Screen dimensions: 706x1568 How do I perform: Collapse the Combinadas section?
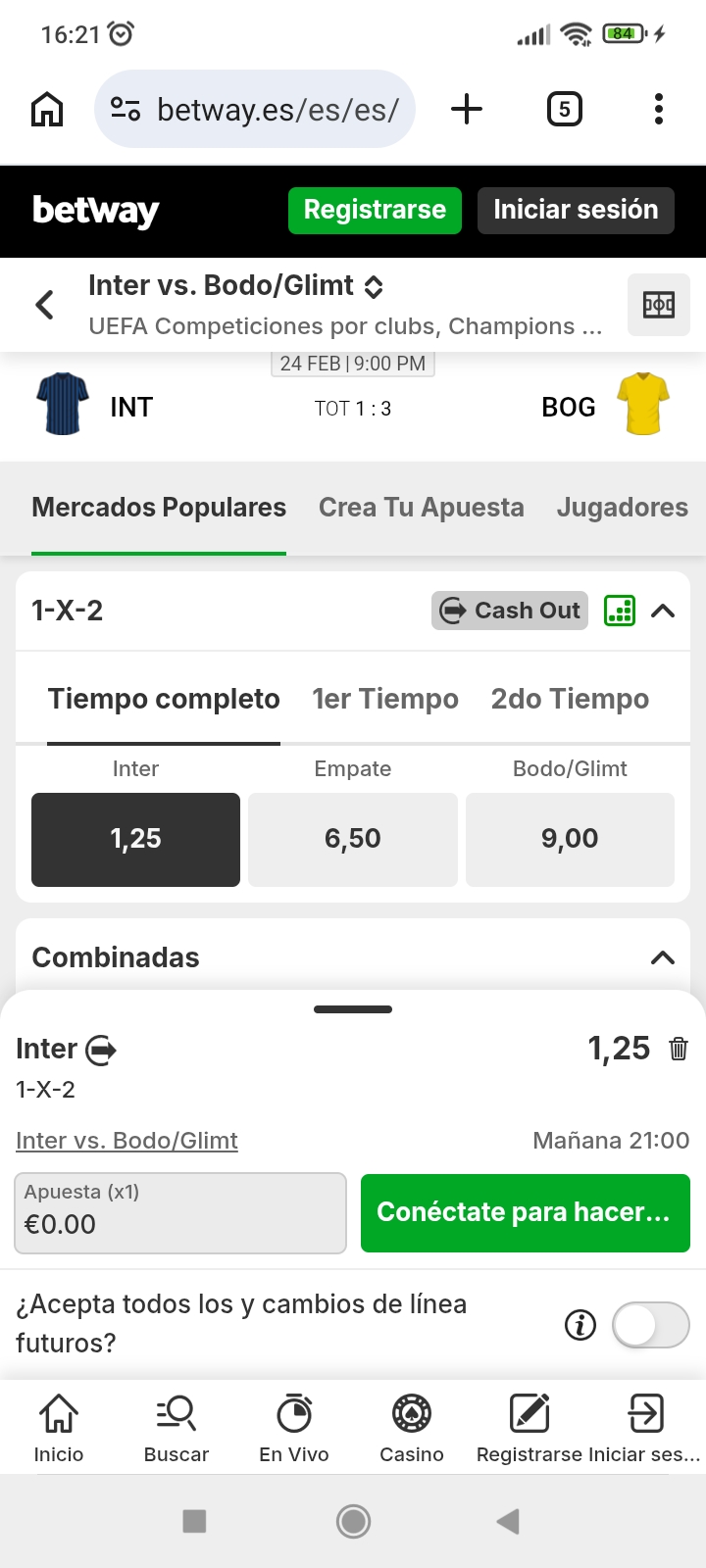(664, 957)
